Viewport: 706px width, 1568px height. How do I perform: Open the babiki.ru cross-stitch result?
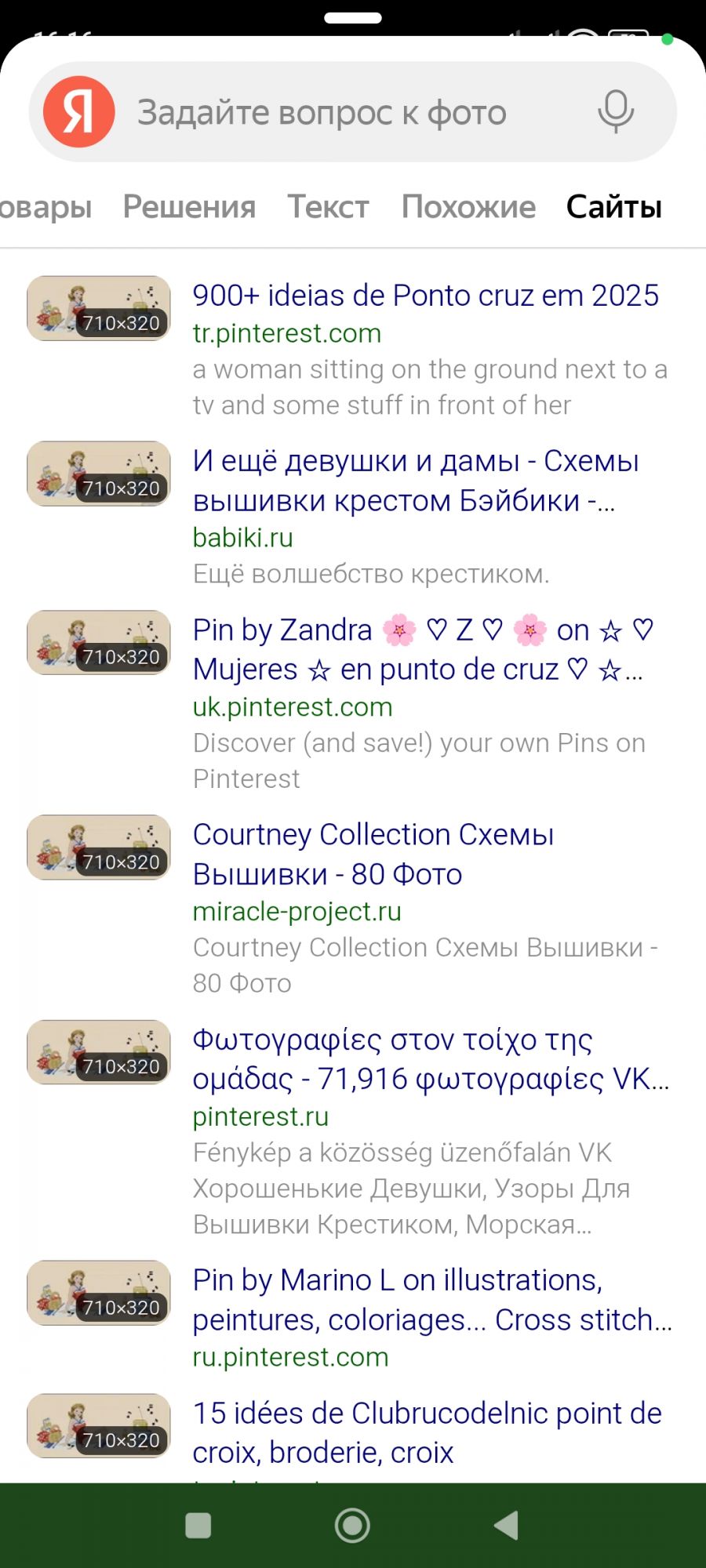(x=416, y=481)
